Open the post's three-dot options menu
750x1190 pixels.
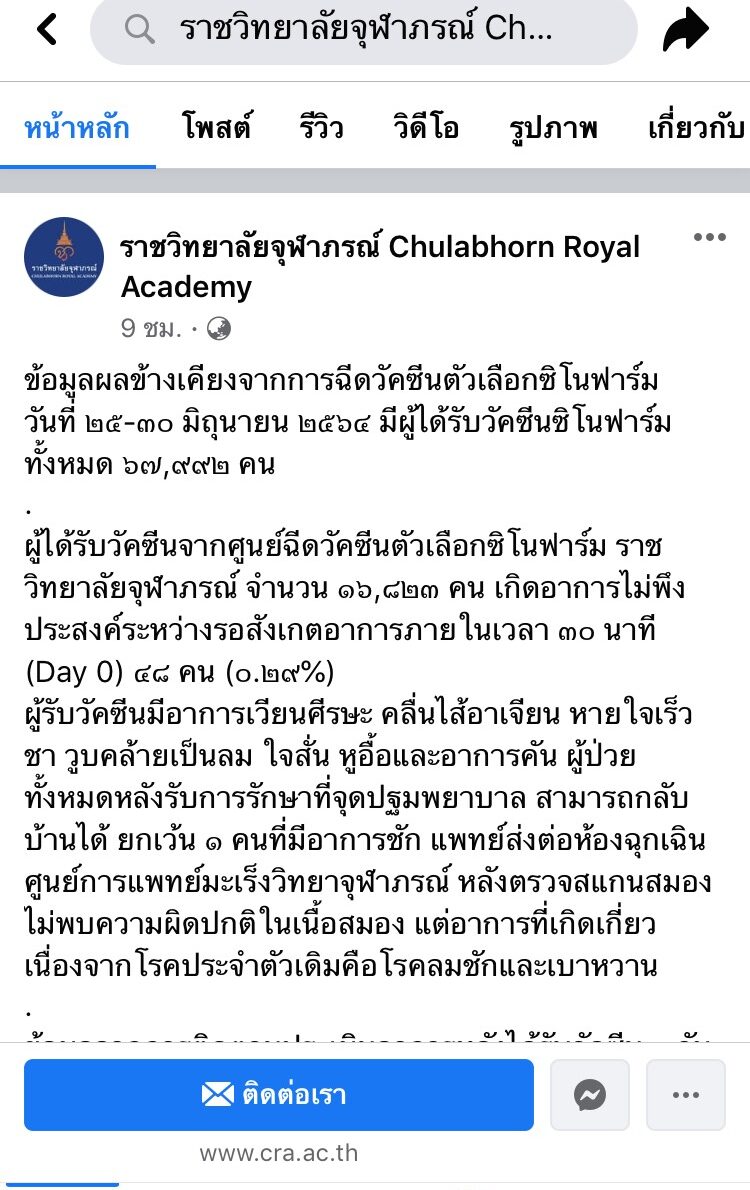pos(709,237)
